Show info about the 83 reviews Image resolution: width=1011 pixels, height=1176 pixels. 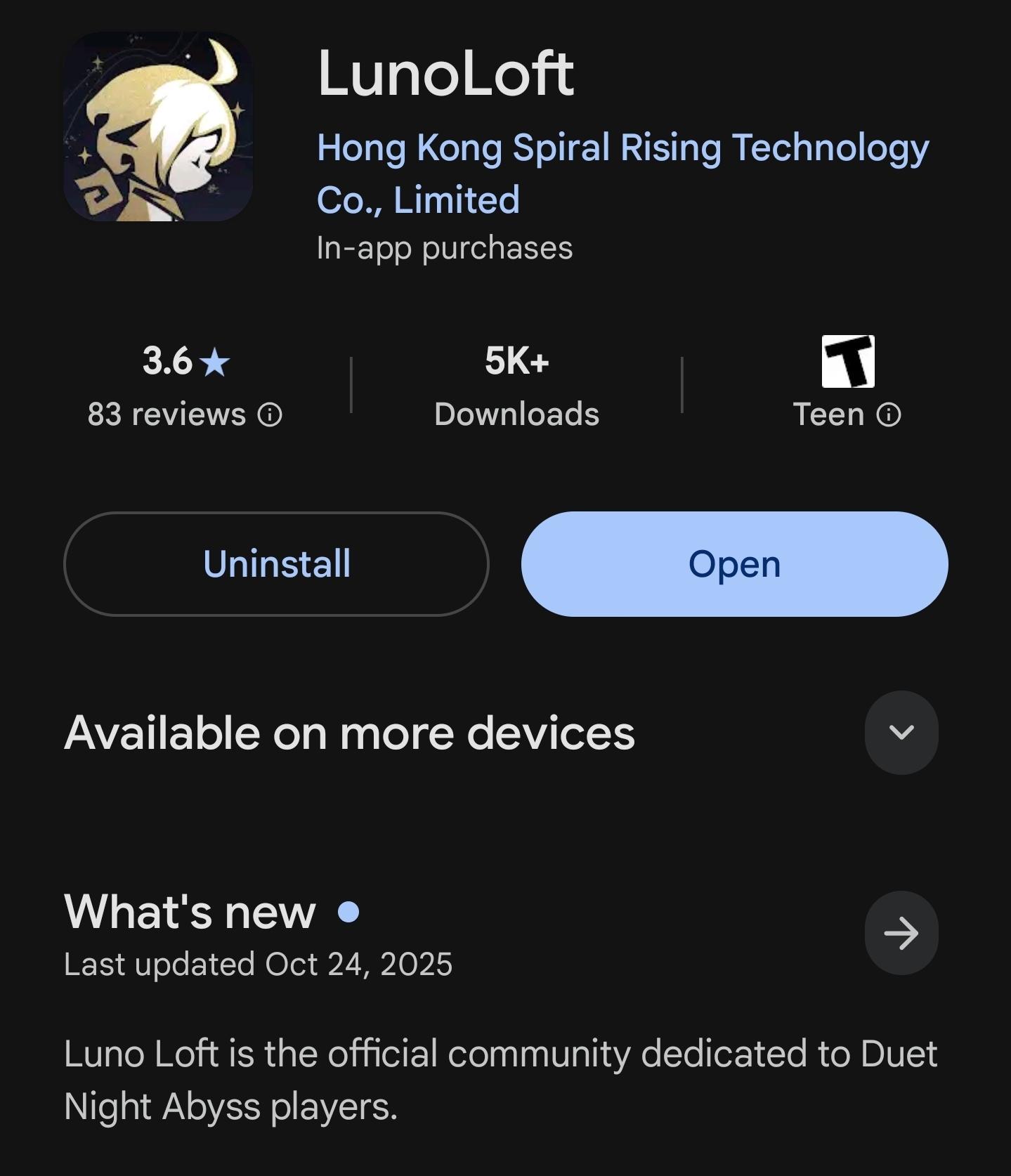[x=270, y=414]
